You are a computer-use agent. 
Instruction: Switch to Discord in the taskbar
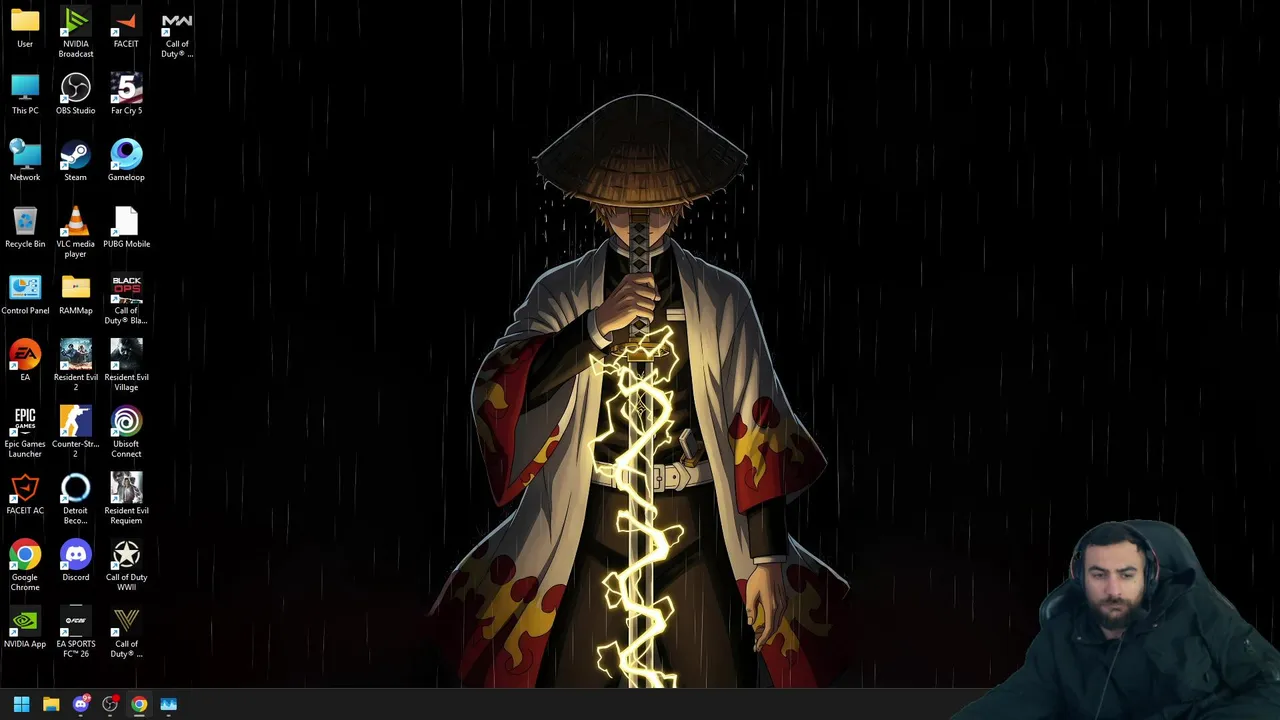(81, 704)
